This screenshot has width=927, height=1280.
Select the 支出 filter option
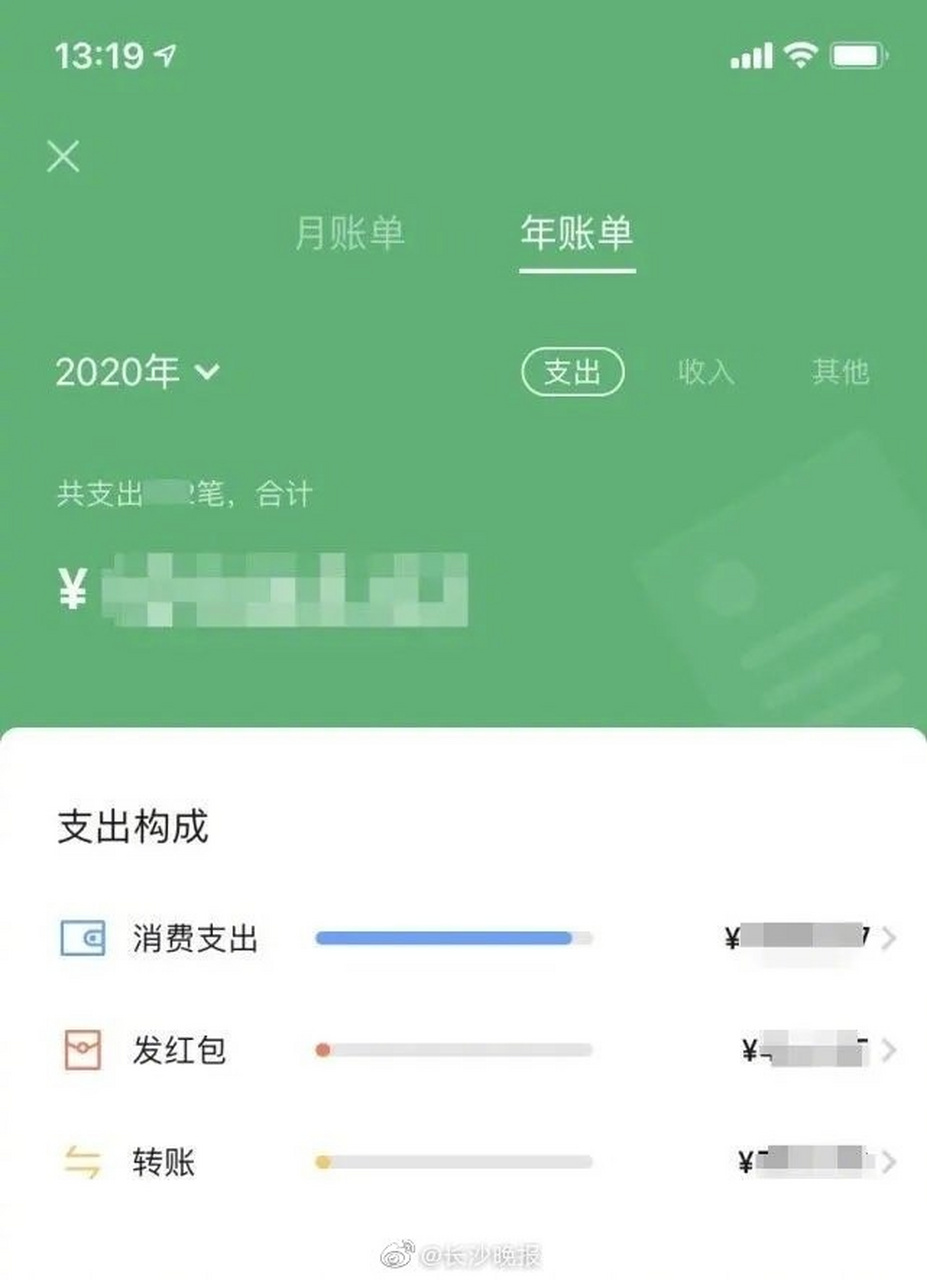(575, 371)
